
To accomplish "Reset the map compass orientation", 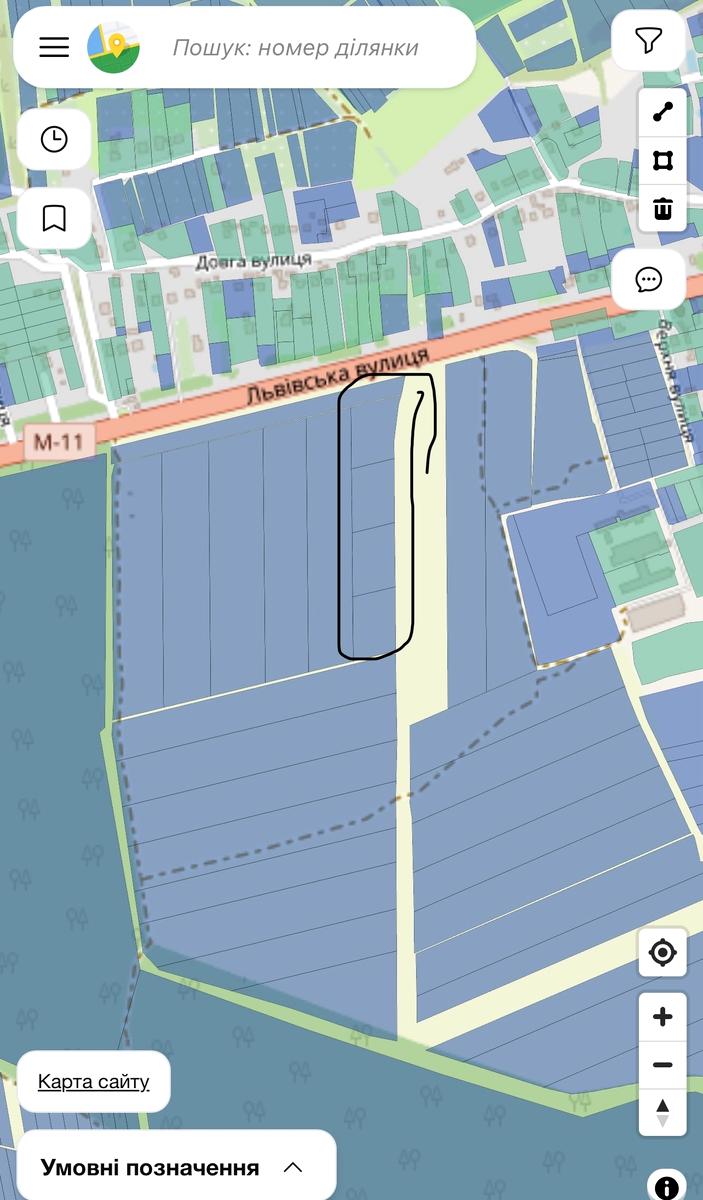I will click(x=662, y=1112).
